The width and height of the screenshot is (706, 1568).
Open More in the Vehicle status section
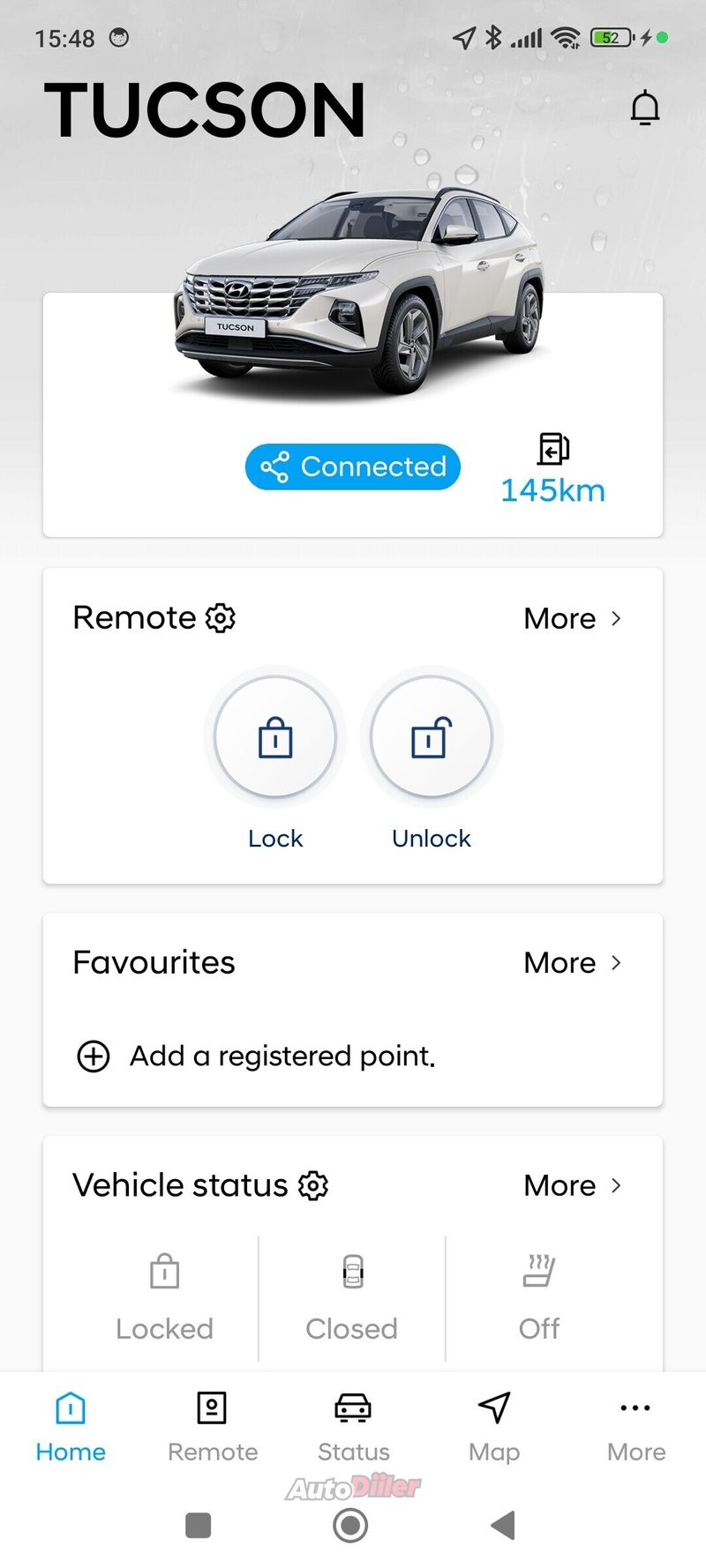572,1185
